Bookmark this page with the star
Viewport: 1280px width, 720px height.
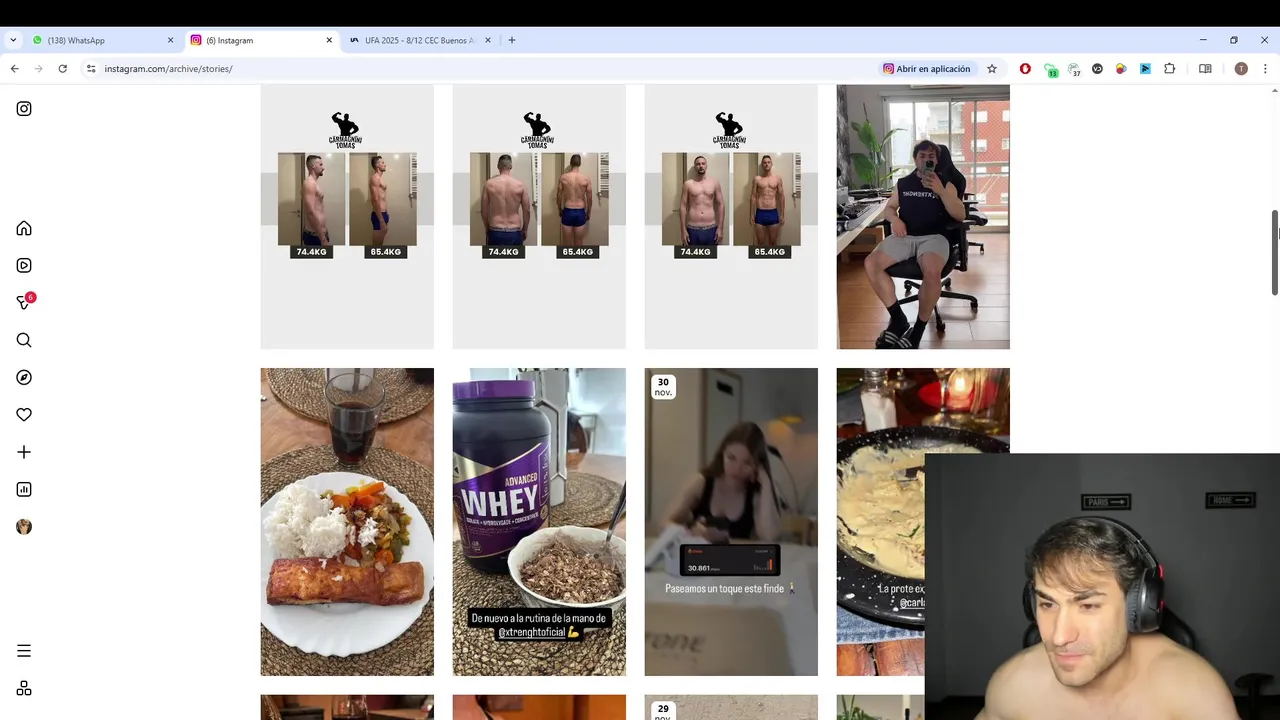[992, 69]
